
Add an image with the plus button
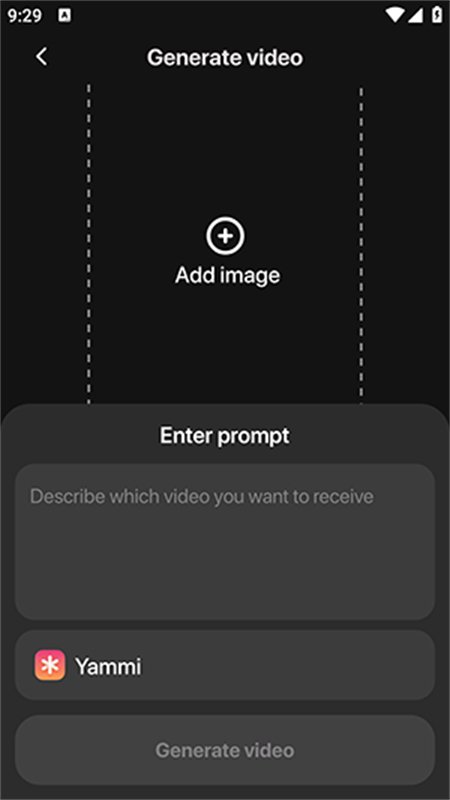pos(225,236)
